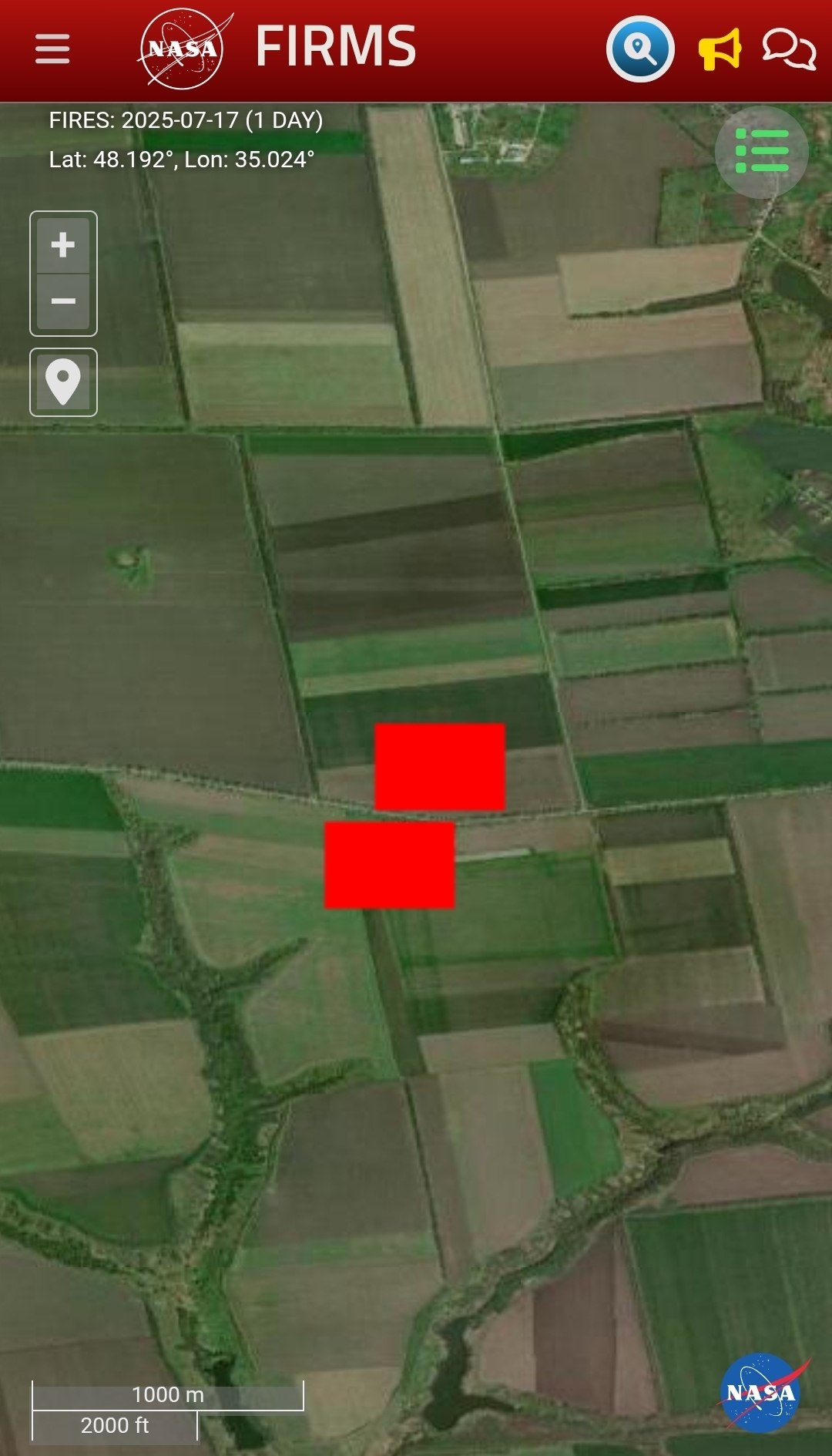832x1456 pixels.
Task: Select the lower red fire marker
Action: tap(389, 864)
